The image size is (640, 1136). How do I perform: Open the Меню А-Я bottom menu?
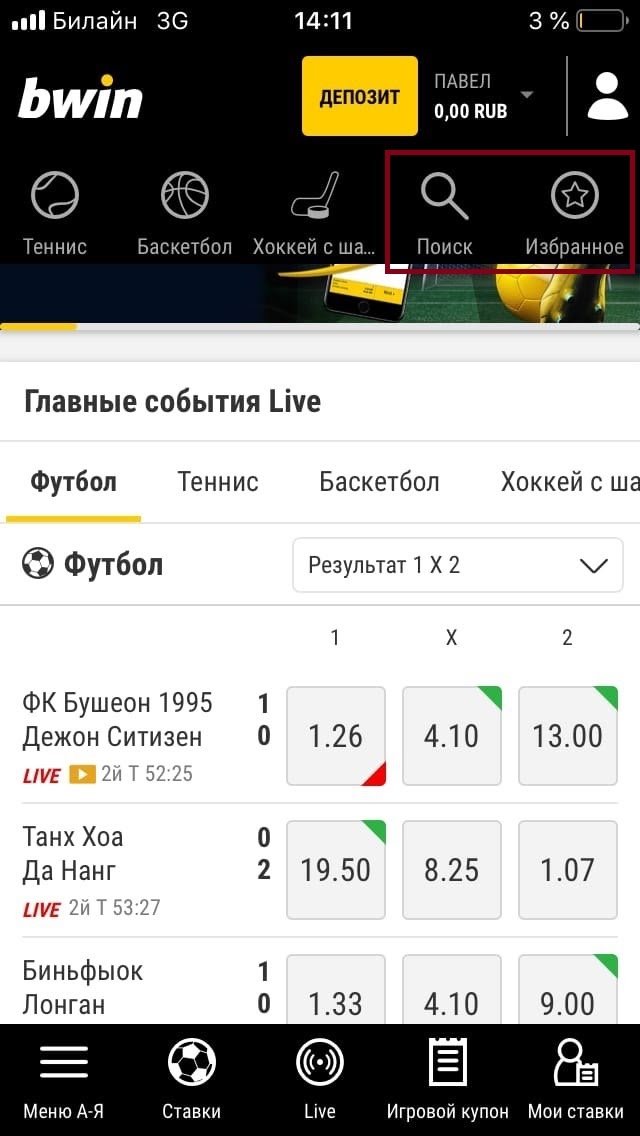click(x=63, y=1078)
